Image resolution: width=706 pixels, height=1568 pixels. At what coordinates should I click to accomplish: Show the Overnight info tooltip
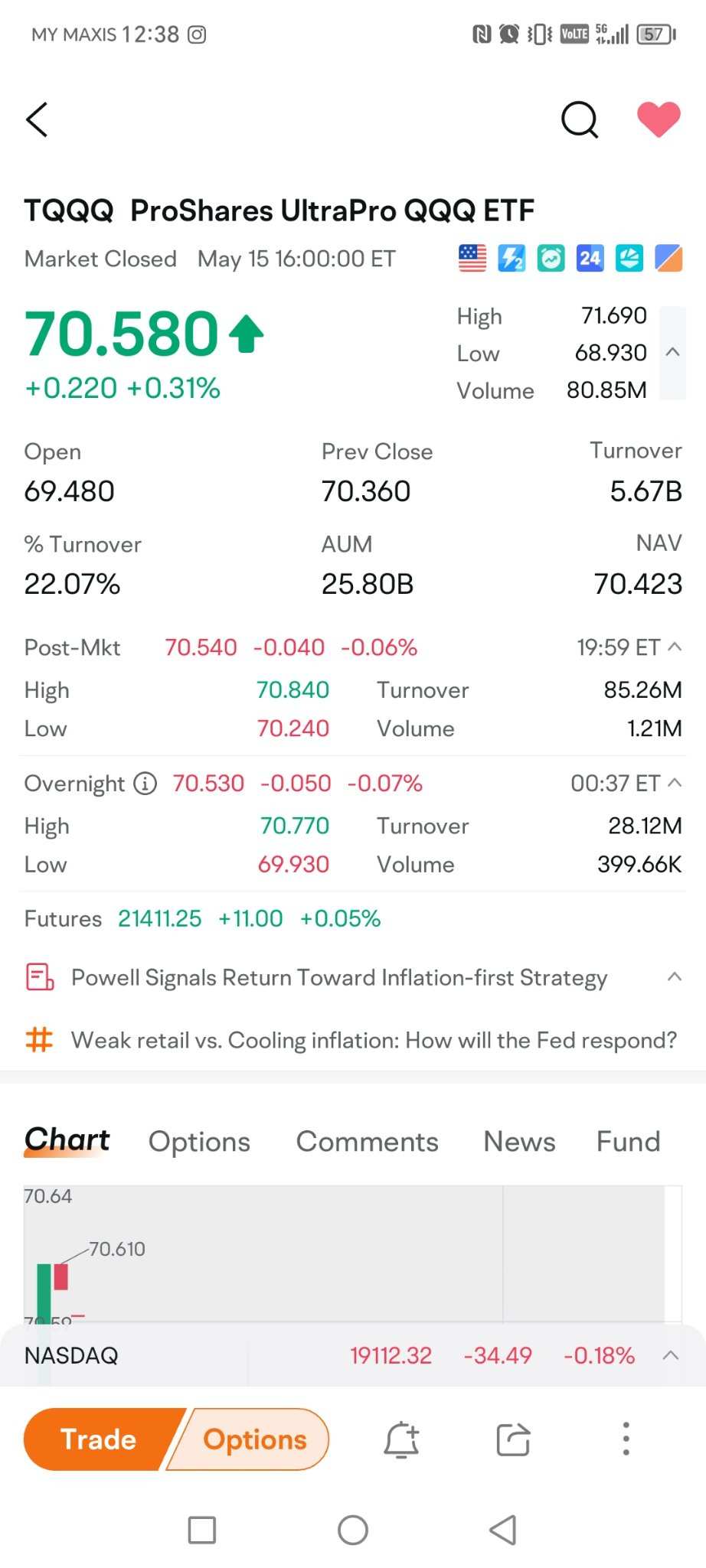point(145,784)
